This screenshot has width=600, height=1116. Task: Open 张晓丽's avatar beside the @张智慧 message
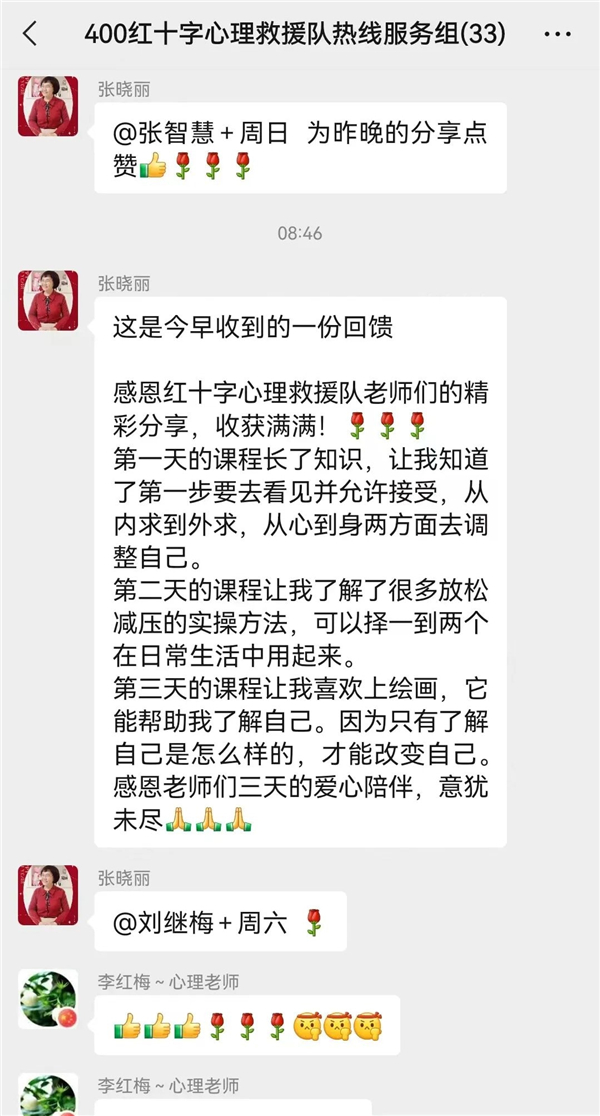[x=48, y=106]
